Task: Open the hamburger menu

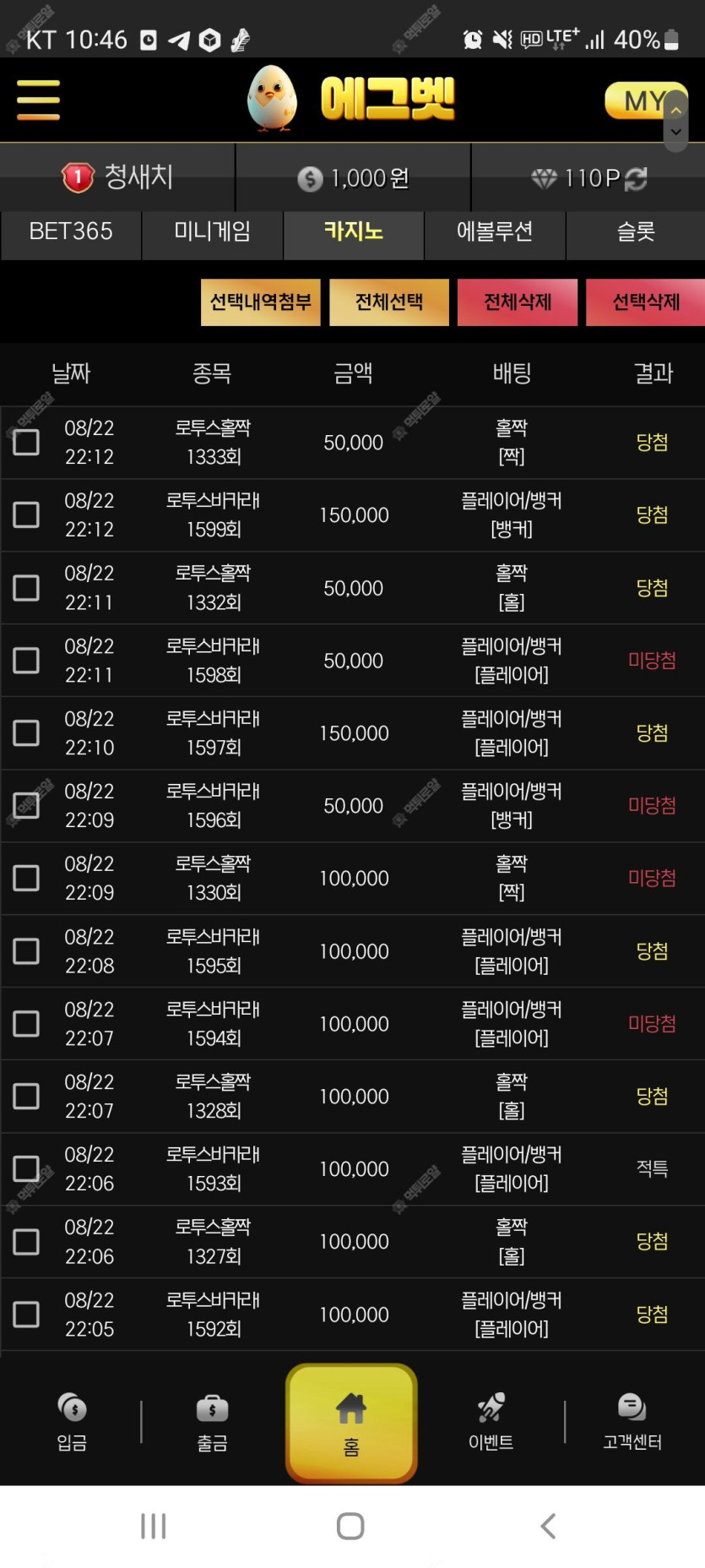Action: (38, 100)
